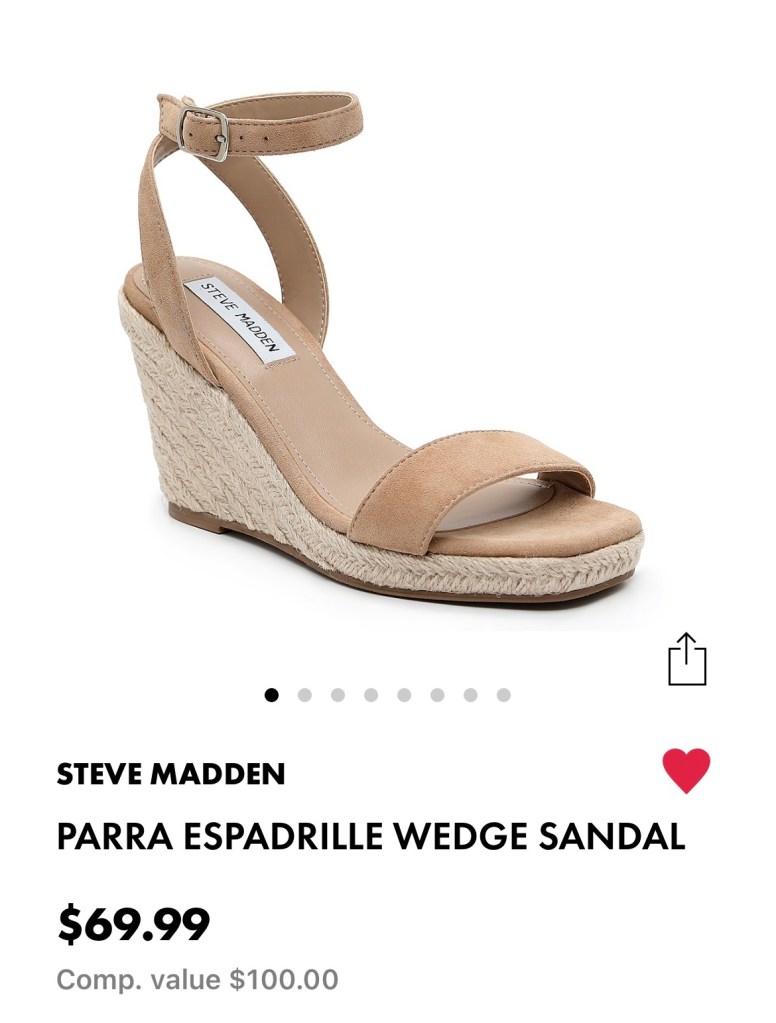This screenshot has height=1023, width=776.
Task: Share this sandal product
Action: click(x=687, y=659)
